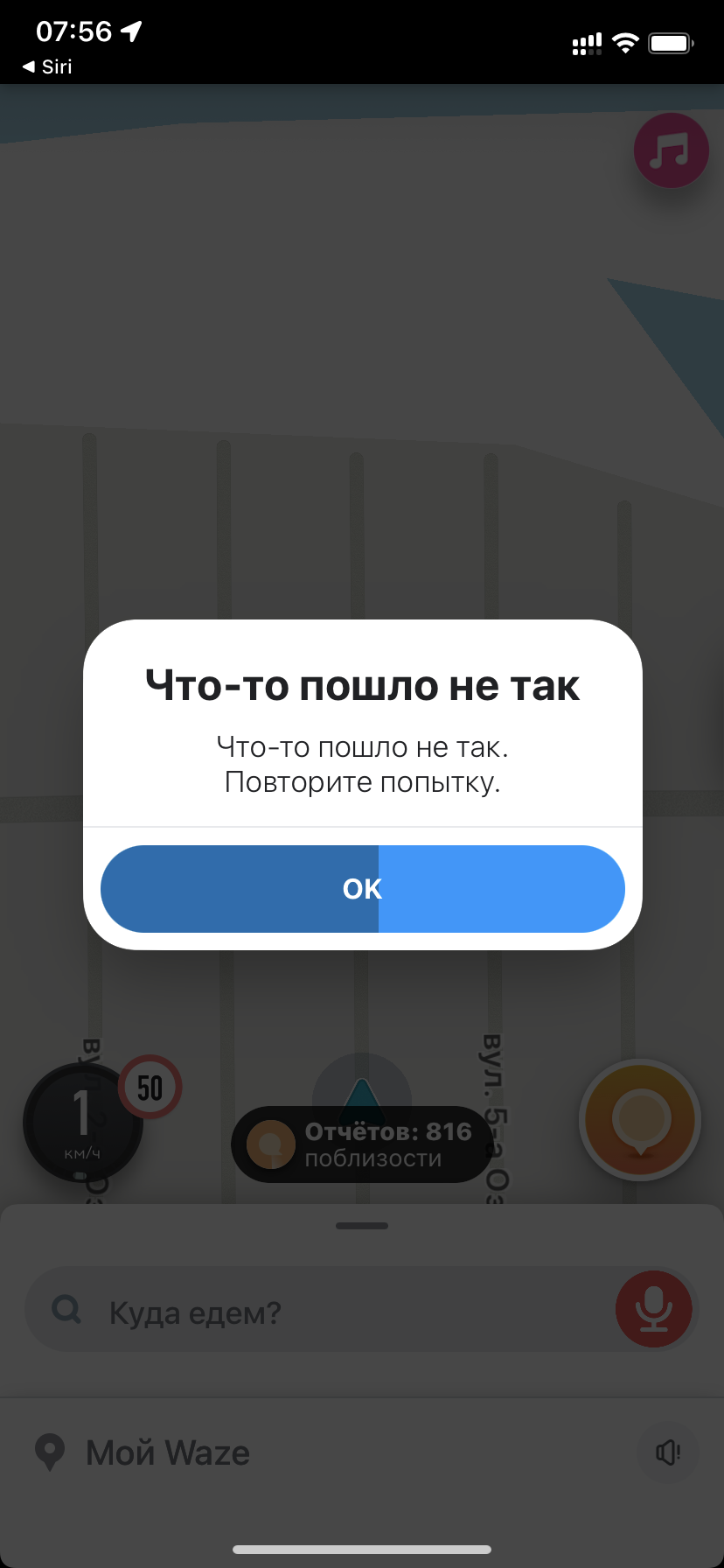Return to Siri via the back link
The image size is (724, 1568).
47,66
